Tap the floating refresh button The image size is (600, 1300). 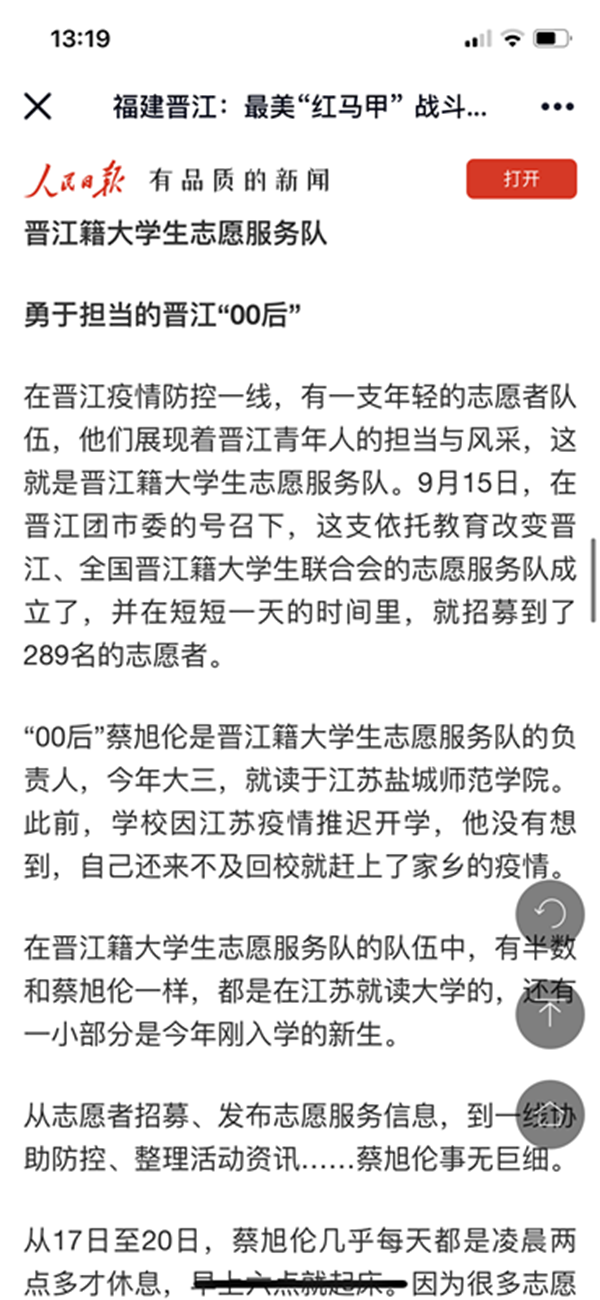point(550,913)
